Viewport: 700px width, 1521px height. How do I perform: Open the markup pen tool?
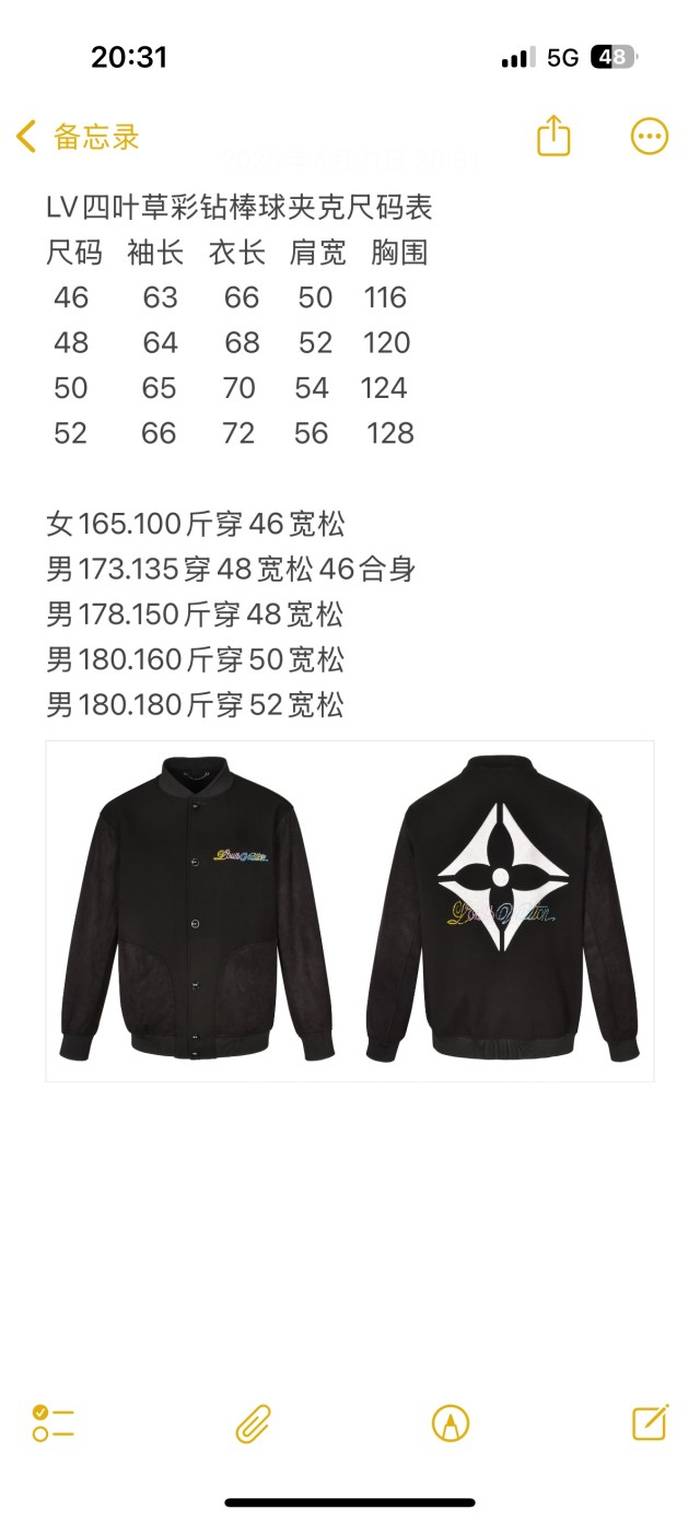coord(450,1422)
